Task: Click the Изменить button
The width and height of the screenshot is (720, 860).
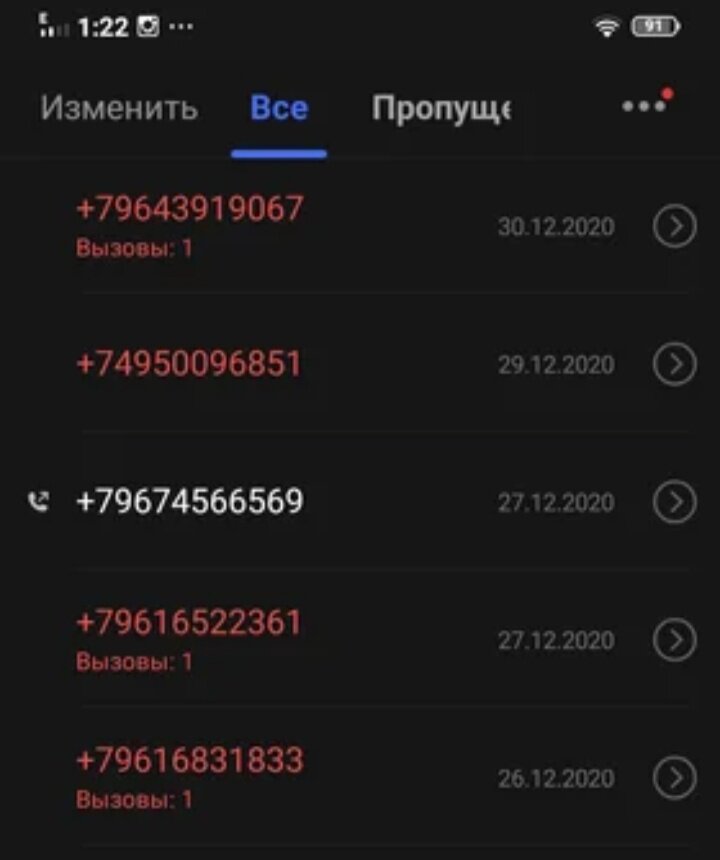Action: [x=118, y=108]
